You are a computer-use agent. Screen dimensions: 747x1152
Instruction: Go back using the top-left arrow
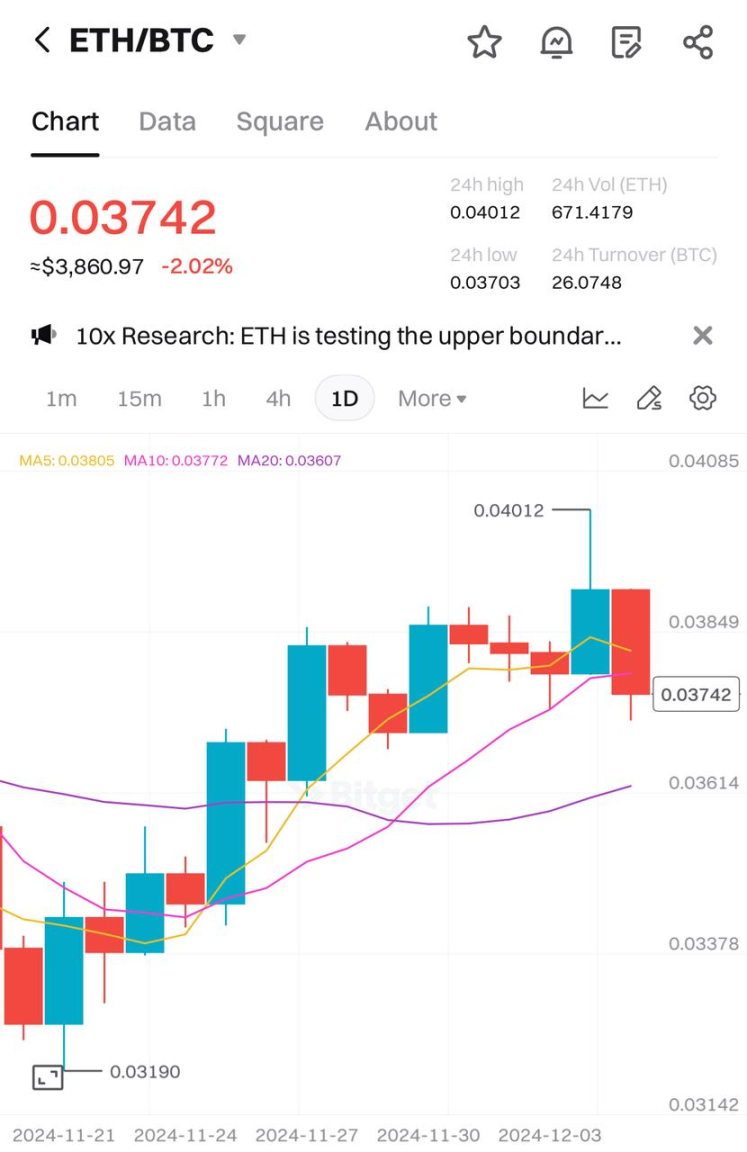(42, 41)
